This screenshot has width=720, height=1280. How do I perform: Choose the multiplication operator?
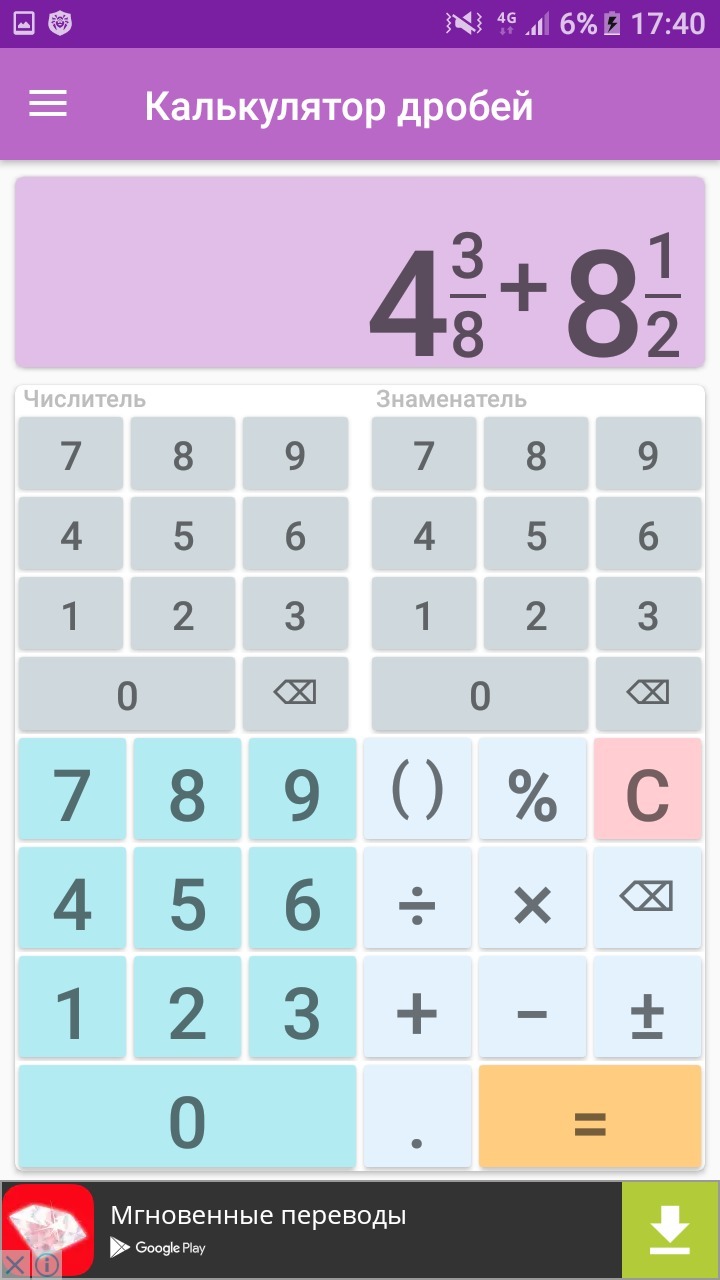(x=532, y=901)
